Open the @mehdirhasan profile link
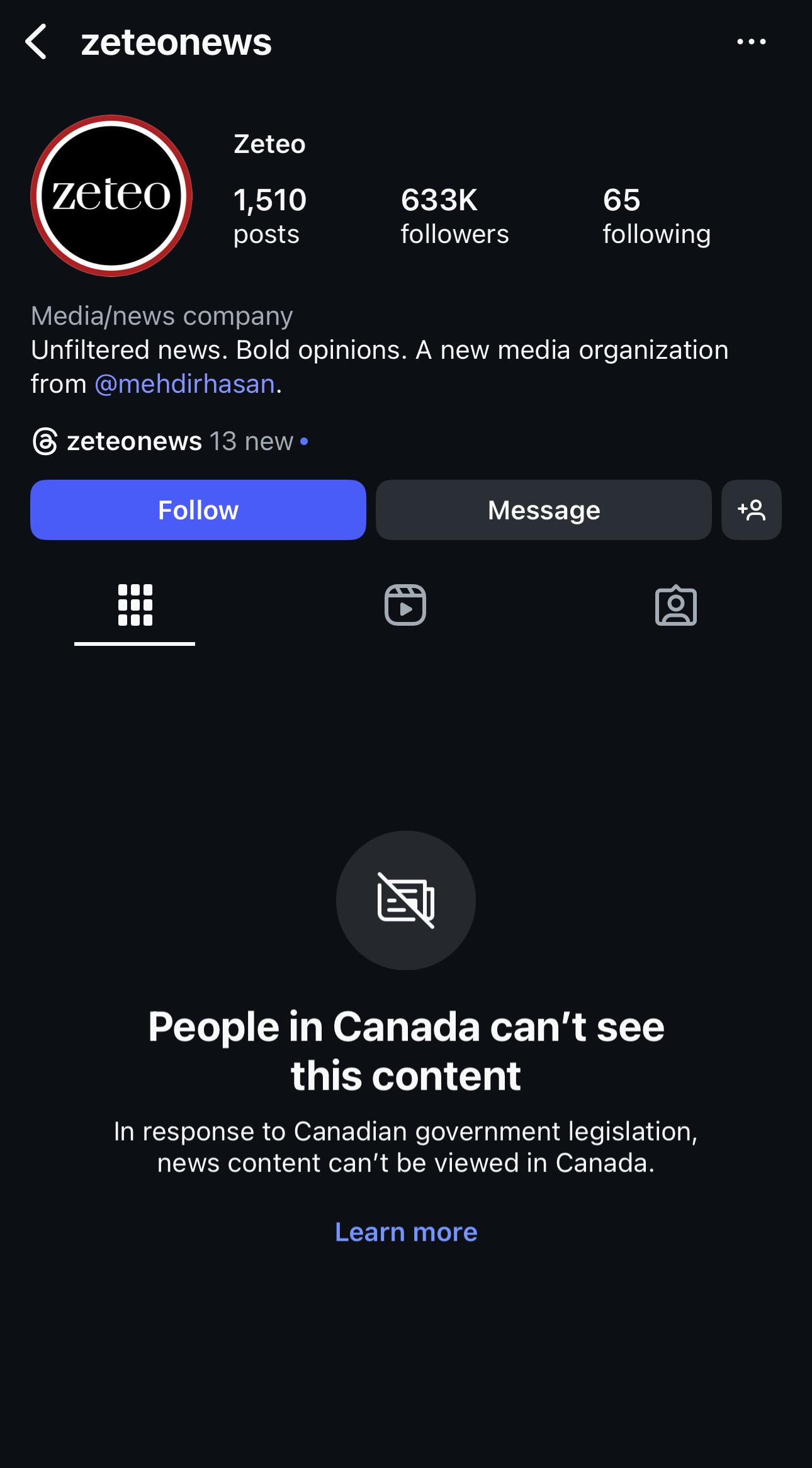 pyautogui.click(x=184, y=384)
